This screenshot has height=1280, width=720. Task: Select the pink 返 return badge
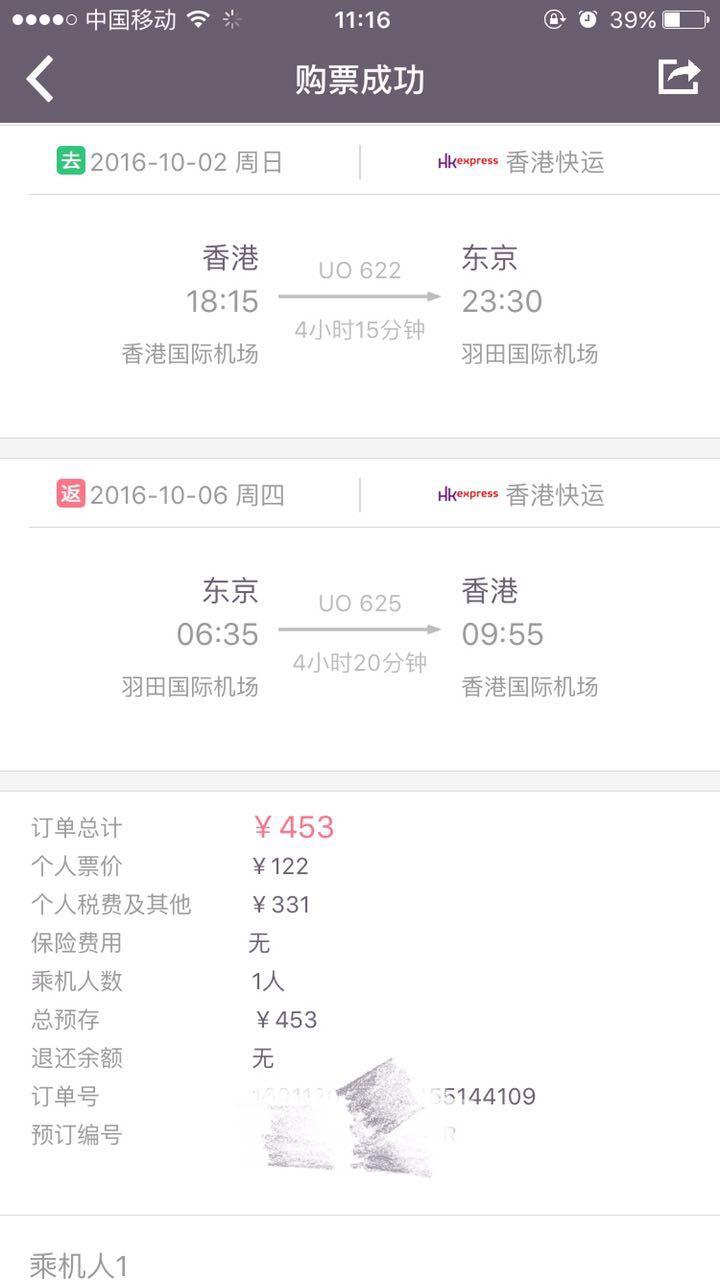coord(71,493)
